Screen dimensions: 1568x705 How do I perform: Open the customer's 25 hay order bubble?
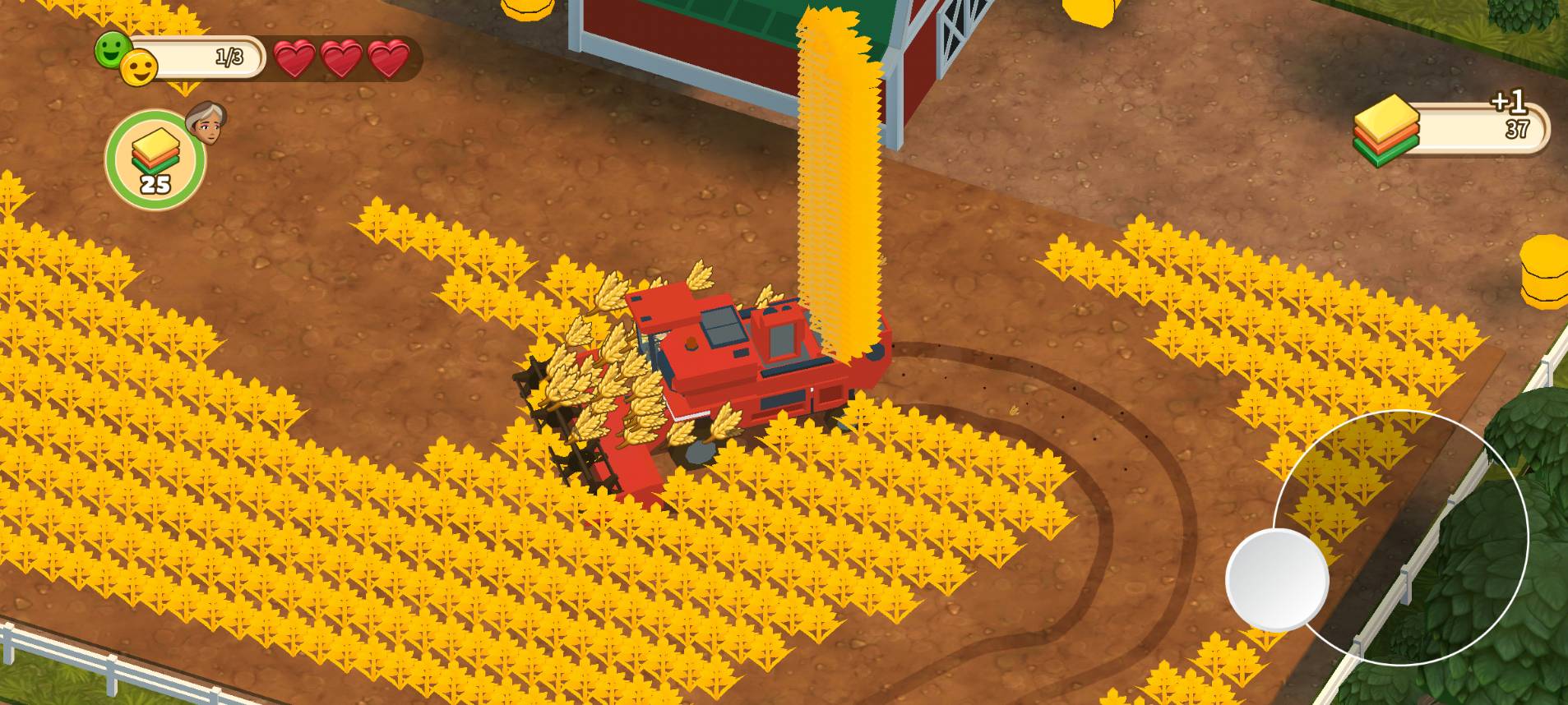coord(155,161)
